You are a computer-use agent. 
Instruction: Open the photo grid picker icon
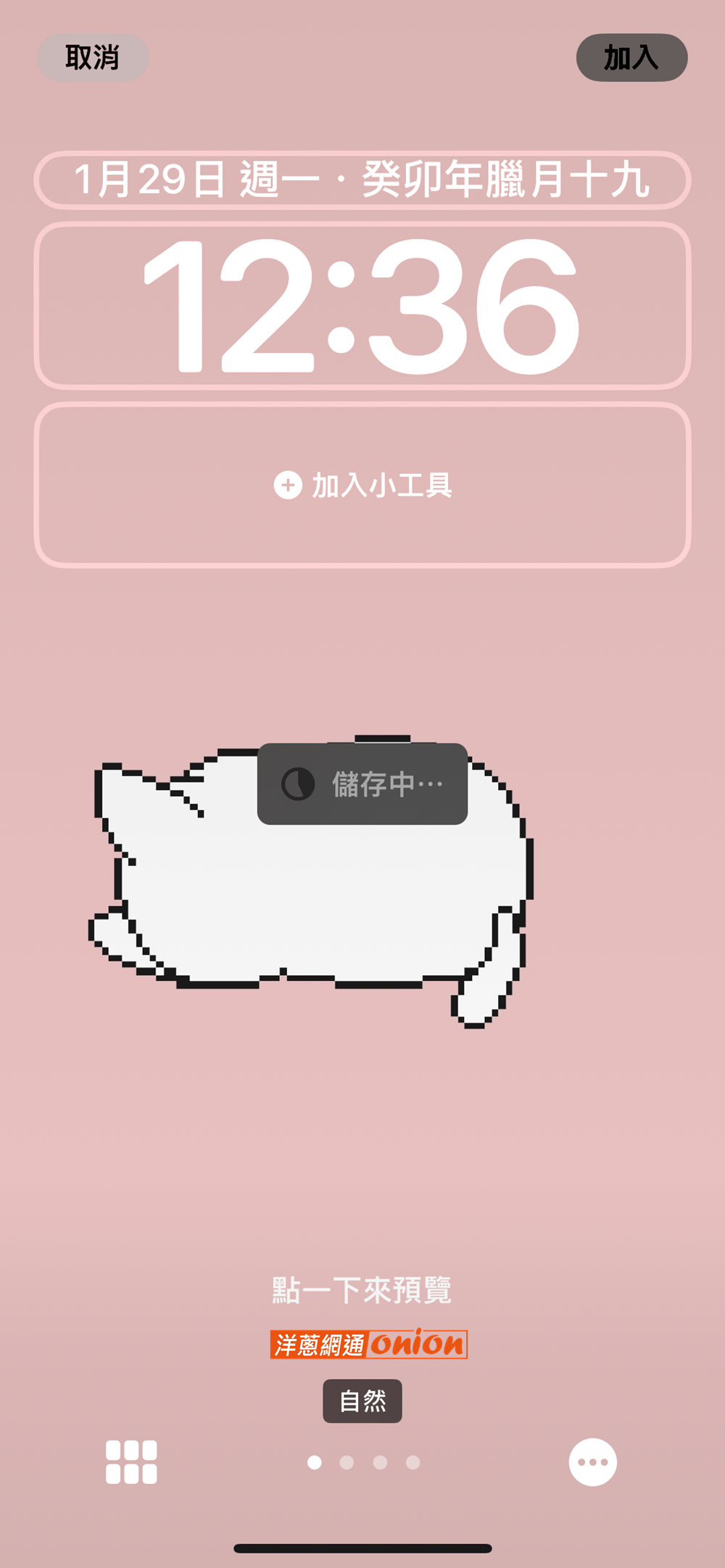(131, 1461)
